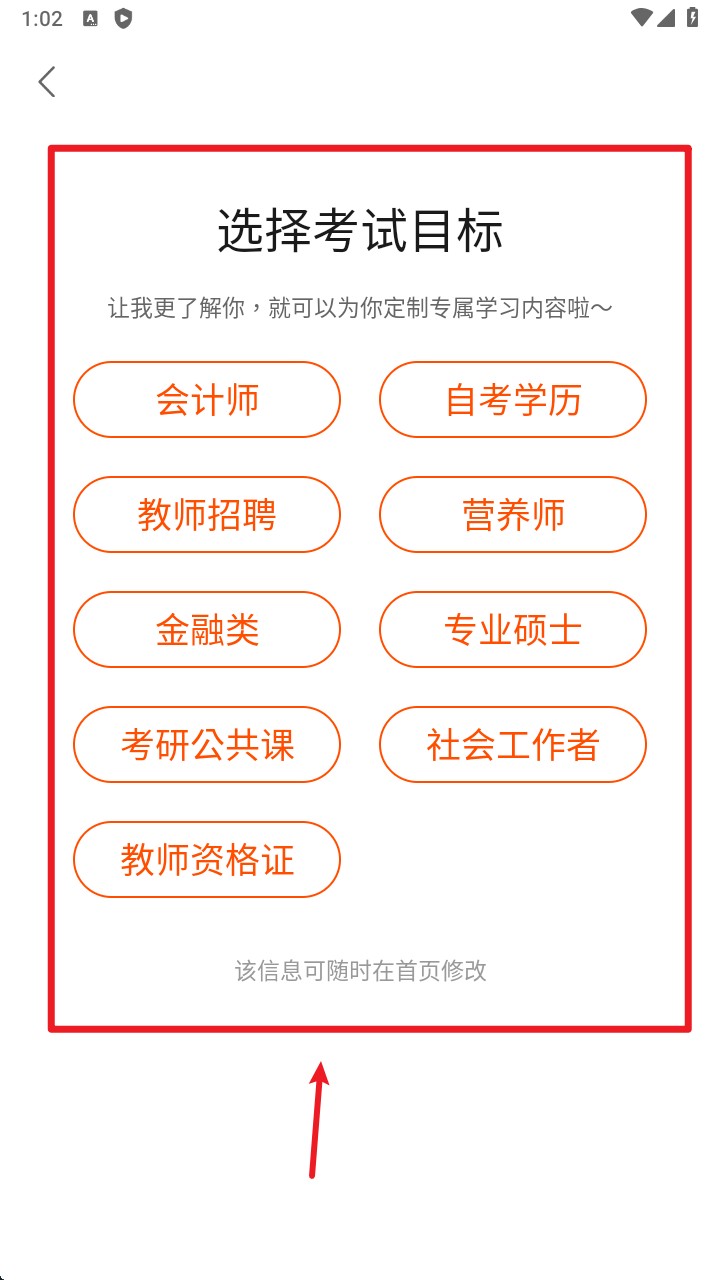This screenshot has width=720, height=1280.
Task: Pick 教师招聘 as your target
Action: (207, 515)
